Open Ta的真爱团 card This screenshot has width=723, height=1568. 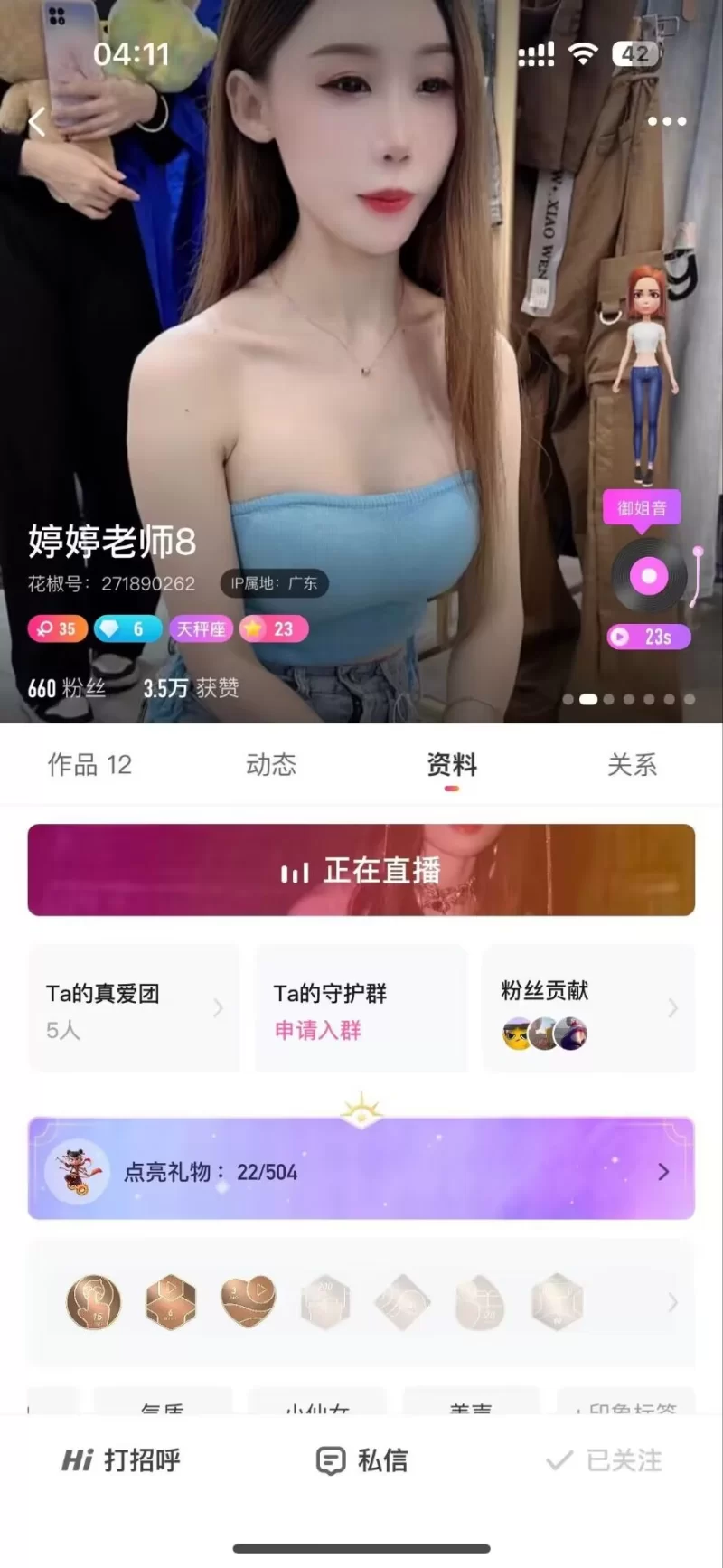[x=134, y=1008]
